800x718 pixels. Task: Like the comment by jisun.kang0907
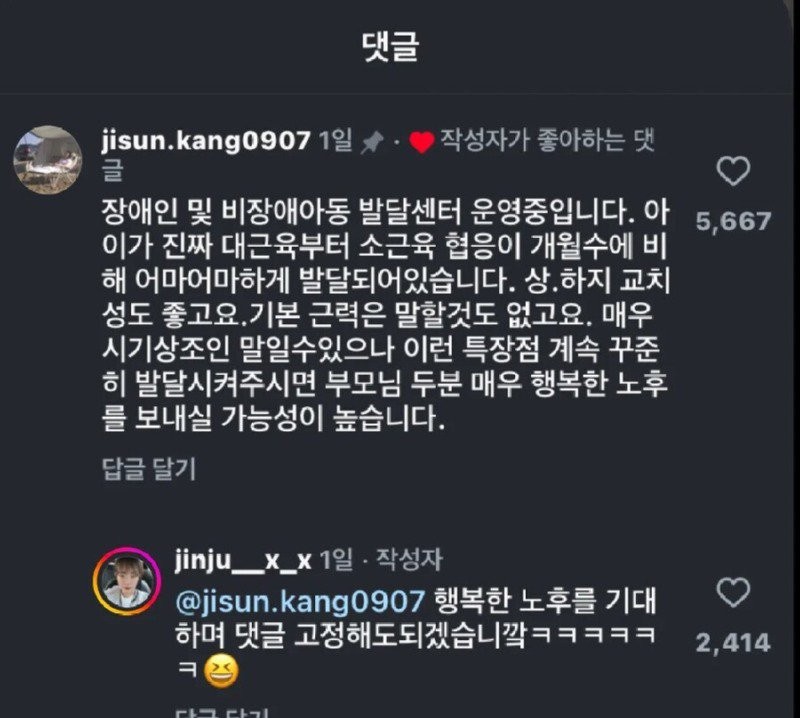pos(734,173)
